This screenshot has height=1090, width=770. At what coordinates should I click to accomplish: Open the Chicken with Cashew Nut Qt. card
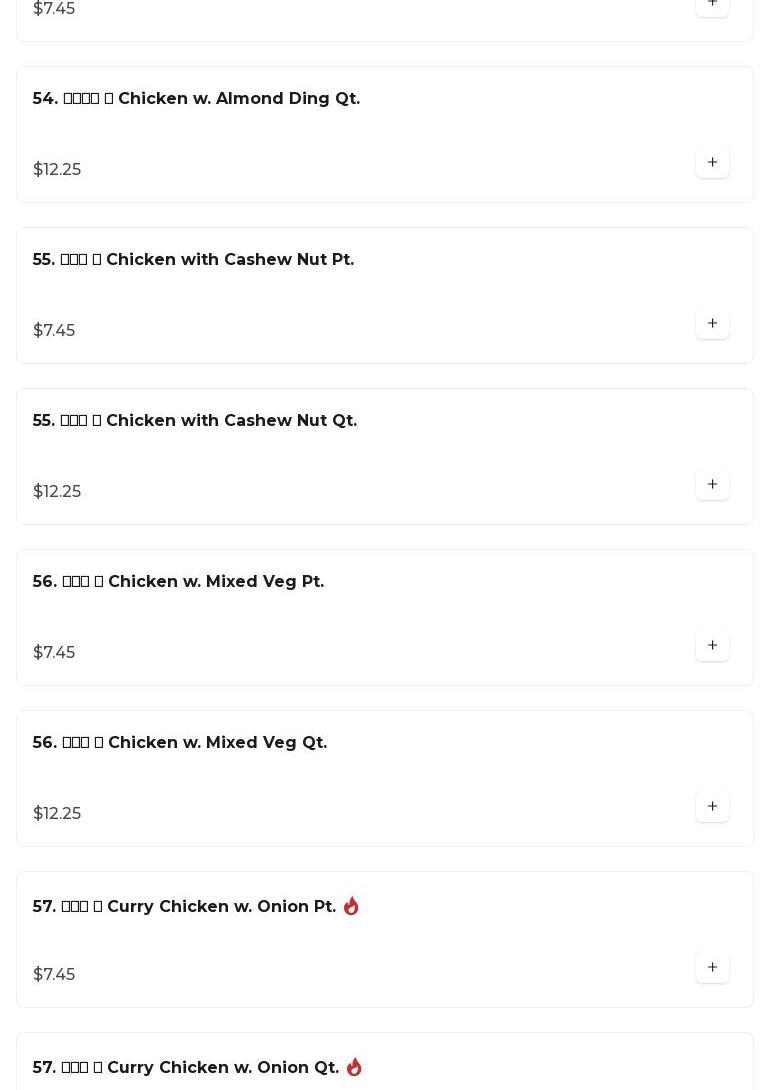[195, 421]
